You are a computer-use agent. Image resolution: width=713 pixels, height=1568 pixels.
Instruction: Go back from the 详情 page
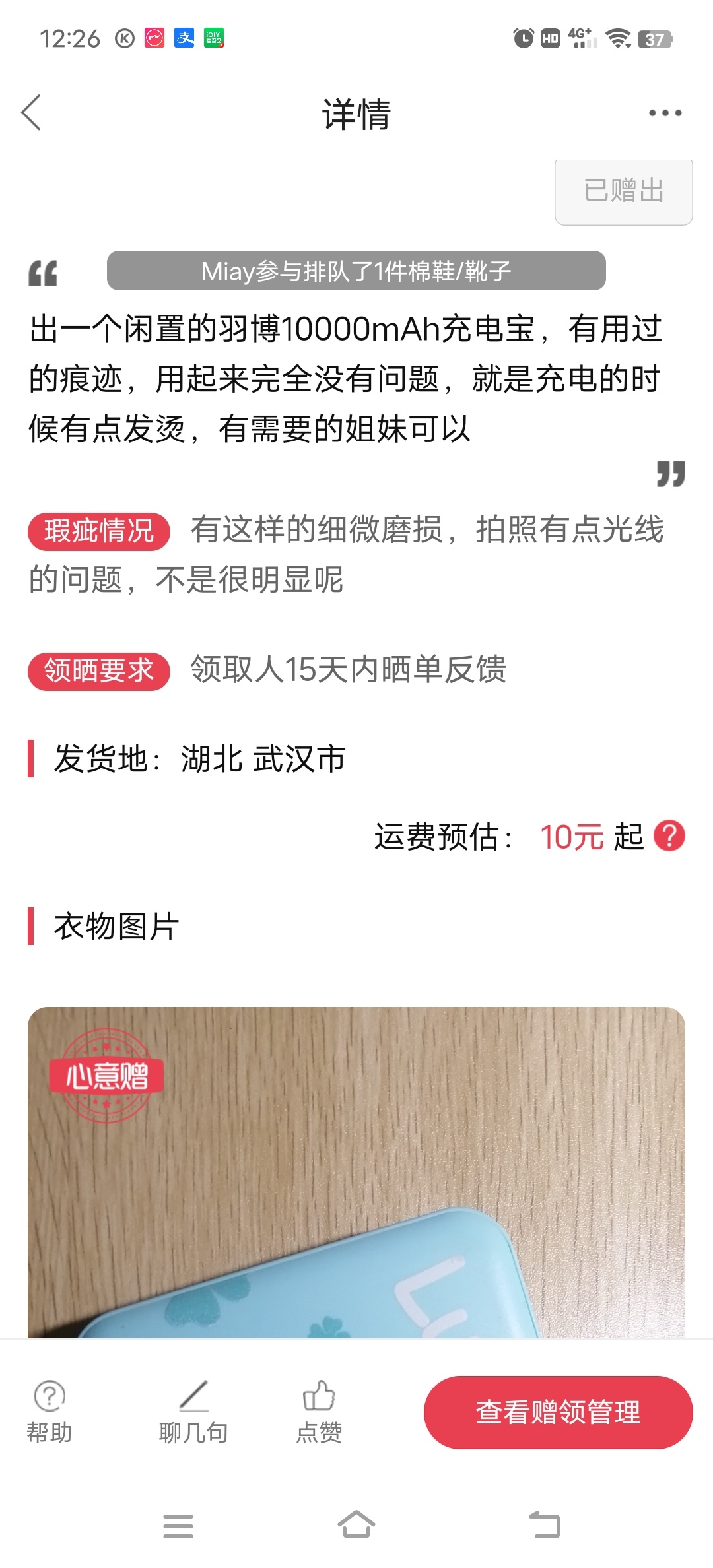31,113
